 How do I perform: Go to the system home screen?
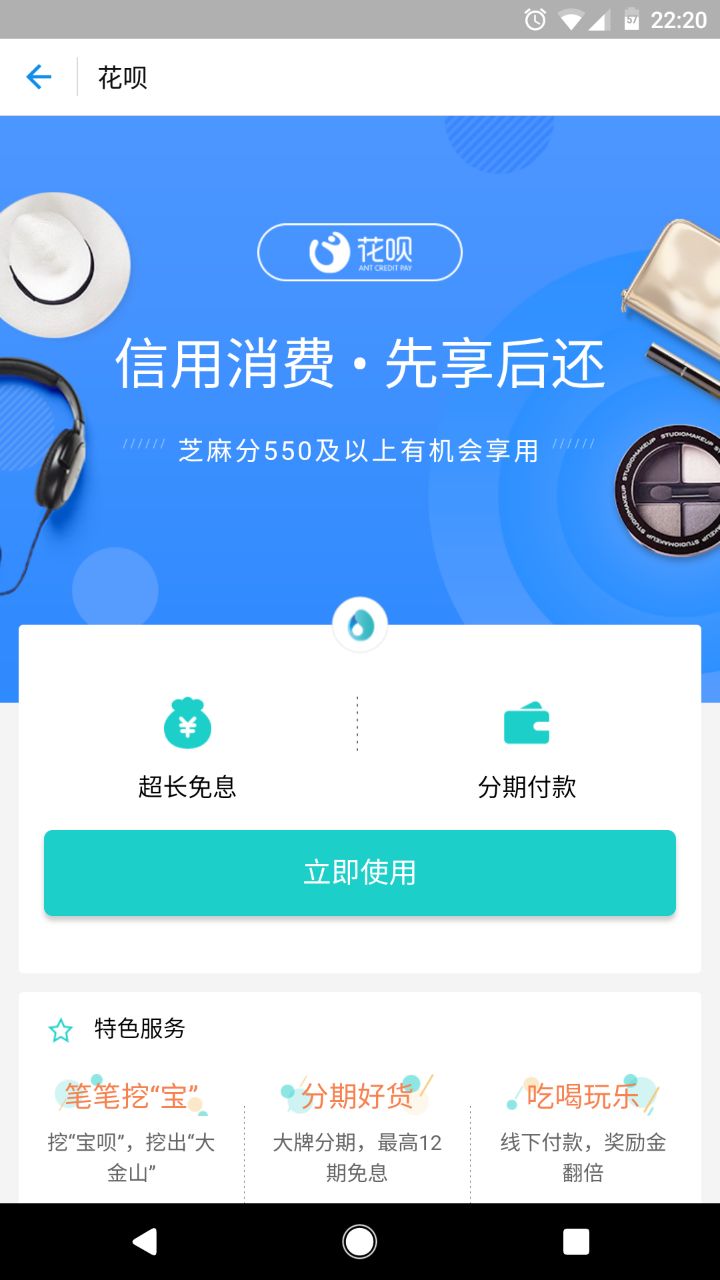click(x=360, y=1241)
